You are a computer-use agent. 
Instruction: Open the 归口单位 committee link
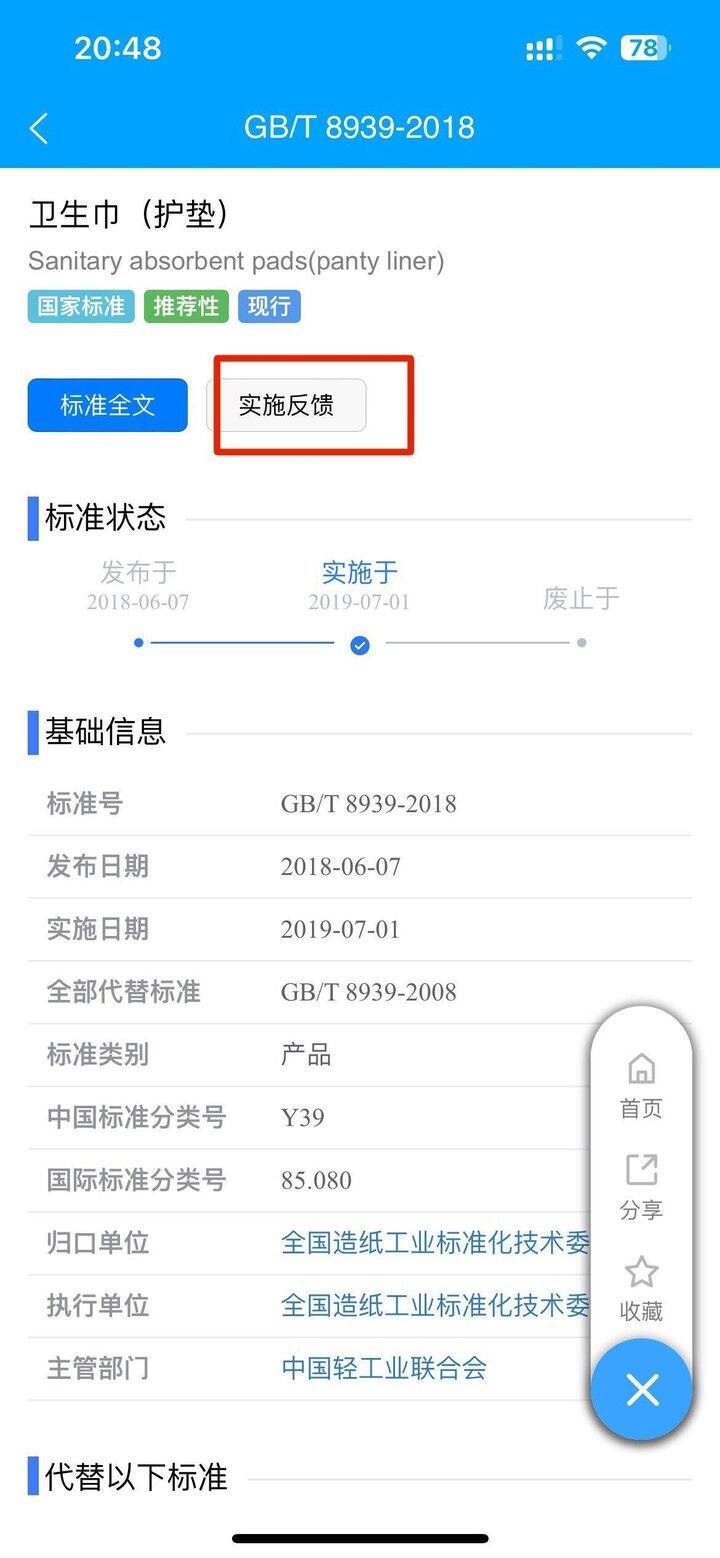click(435, 1243)
